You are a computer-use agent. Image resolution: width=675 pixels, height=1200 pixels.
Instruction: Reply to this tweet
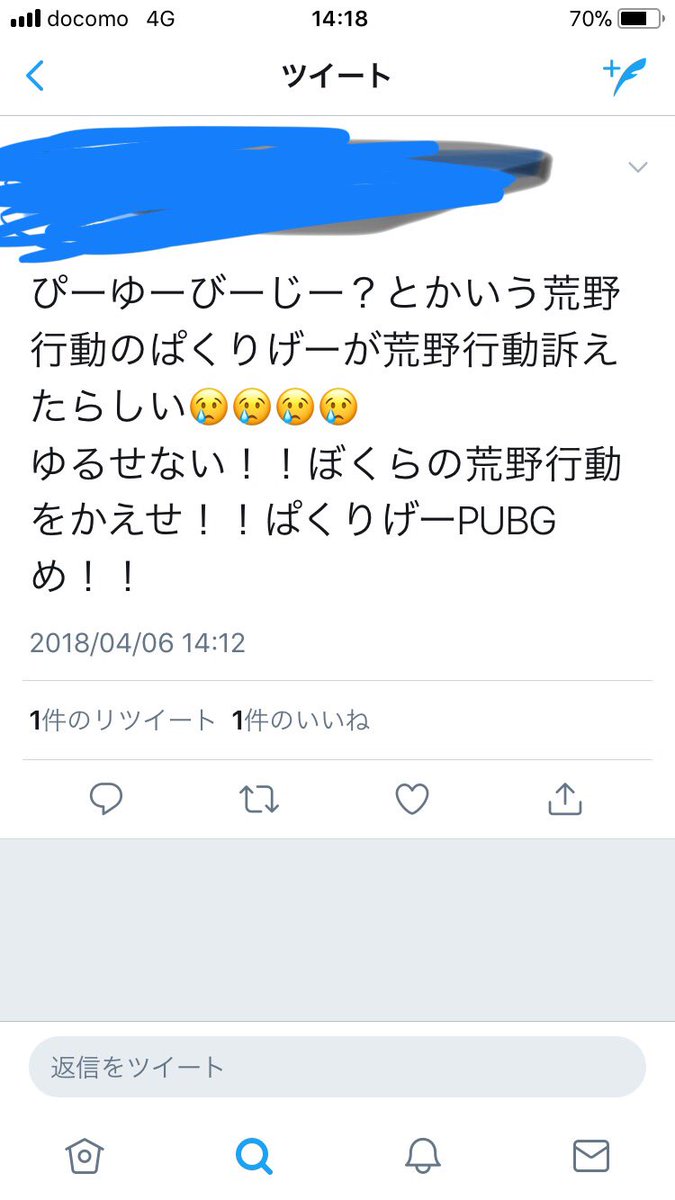[106, 798]
